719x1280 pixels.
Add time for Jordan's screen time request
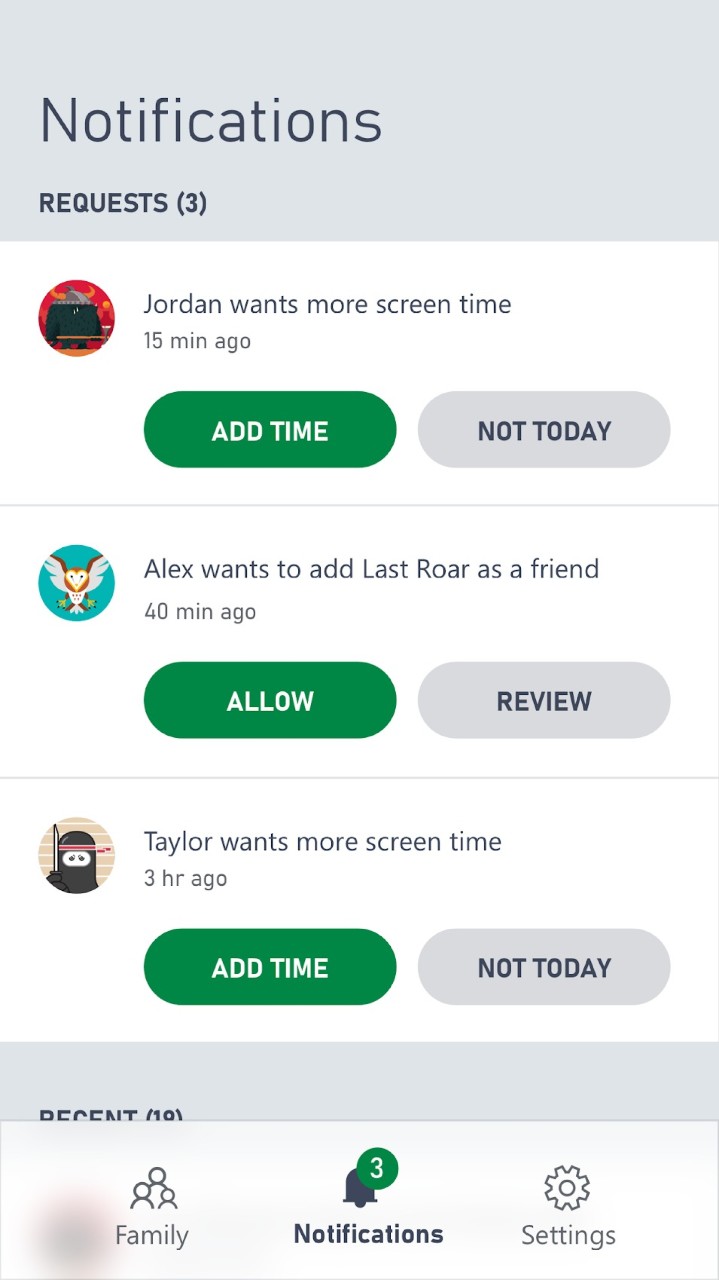coord(270,430)
